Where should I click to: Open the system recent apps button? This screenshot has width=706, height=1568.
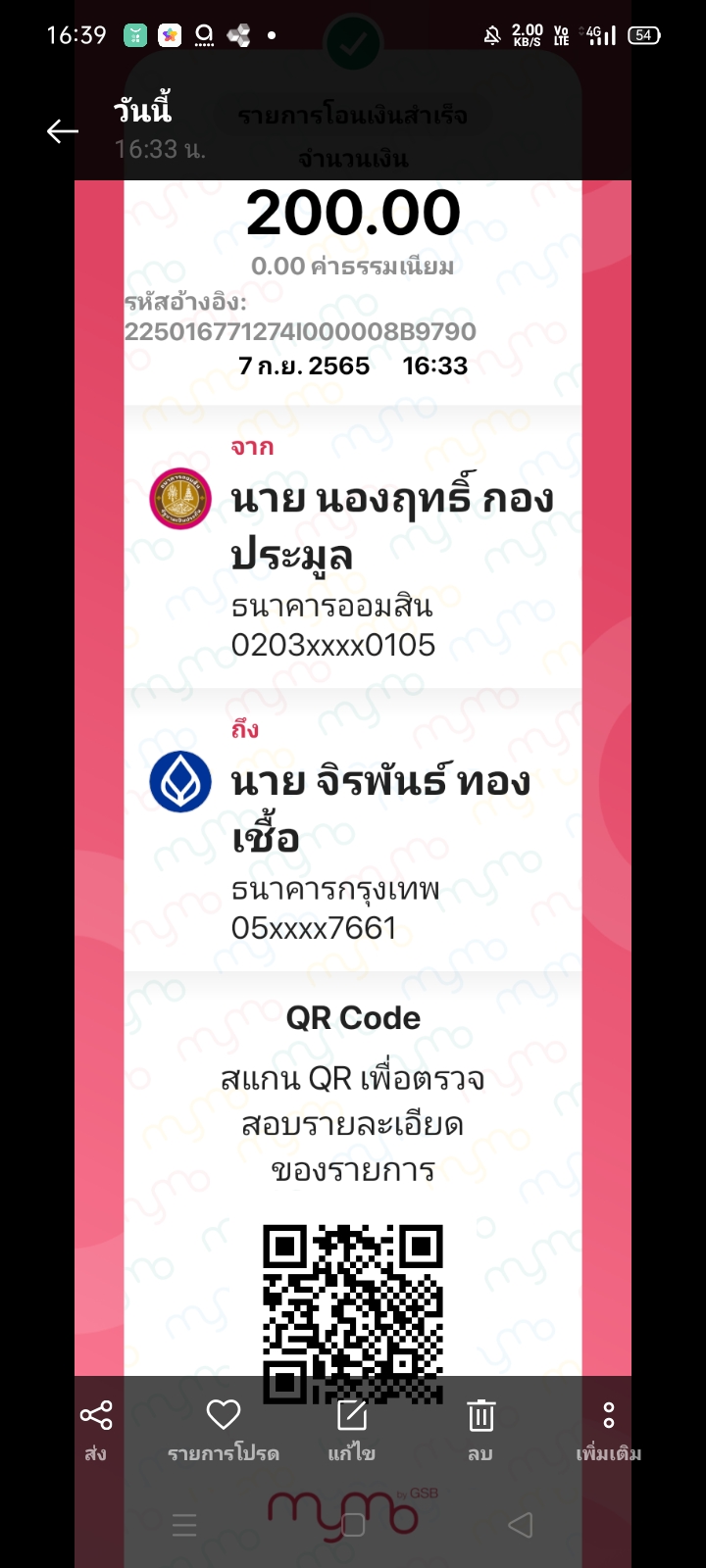coord(184,1525)
